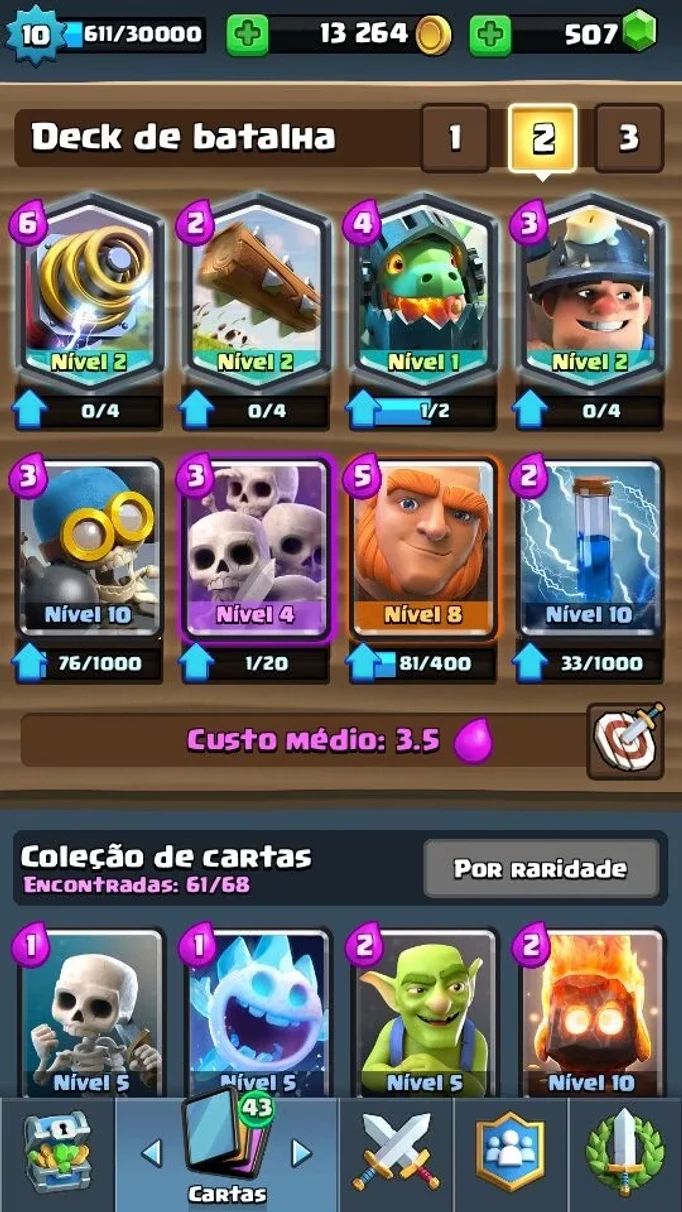Select the Skeletons card in the collection
Screen dimensions: 682x1212
[89, 1012]
